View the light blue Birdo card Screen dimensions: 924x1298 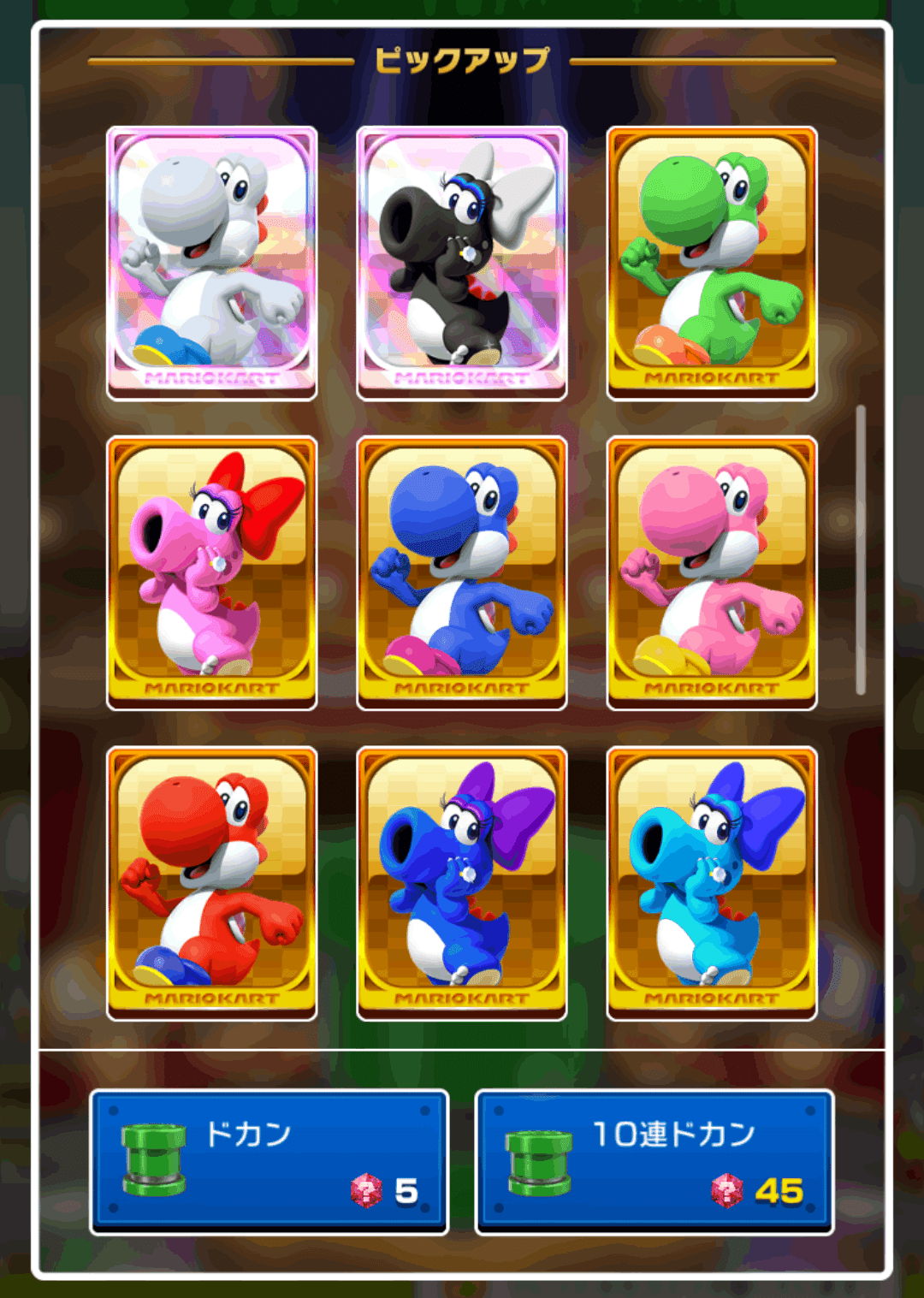pos(711,883)
